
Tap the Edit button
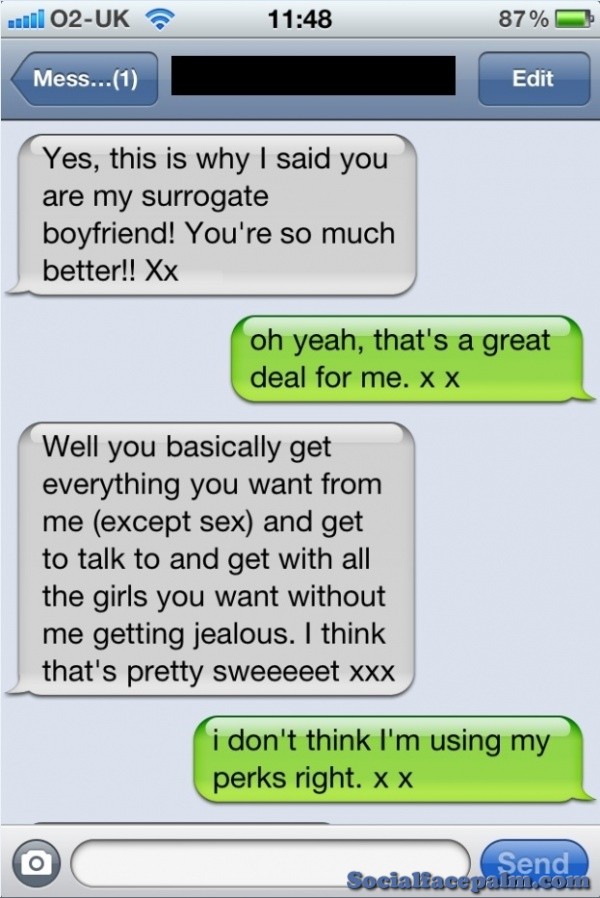(x=533, y=79)
